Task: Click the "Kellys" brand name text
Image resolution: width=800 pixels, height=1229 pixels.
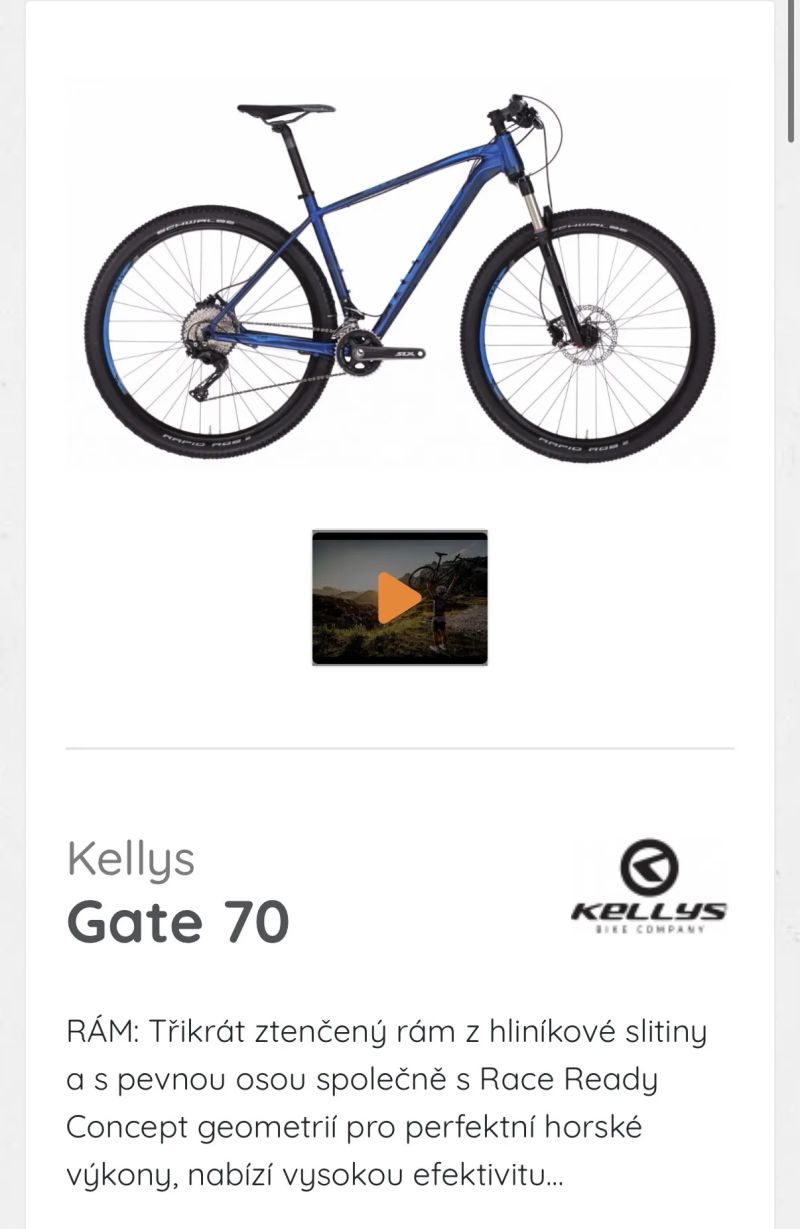Action: (130, 858)
